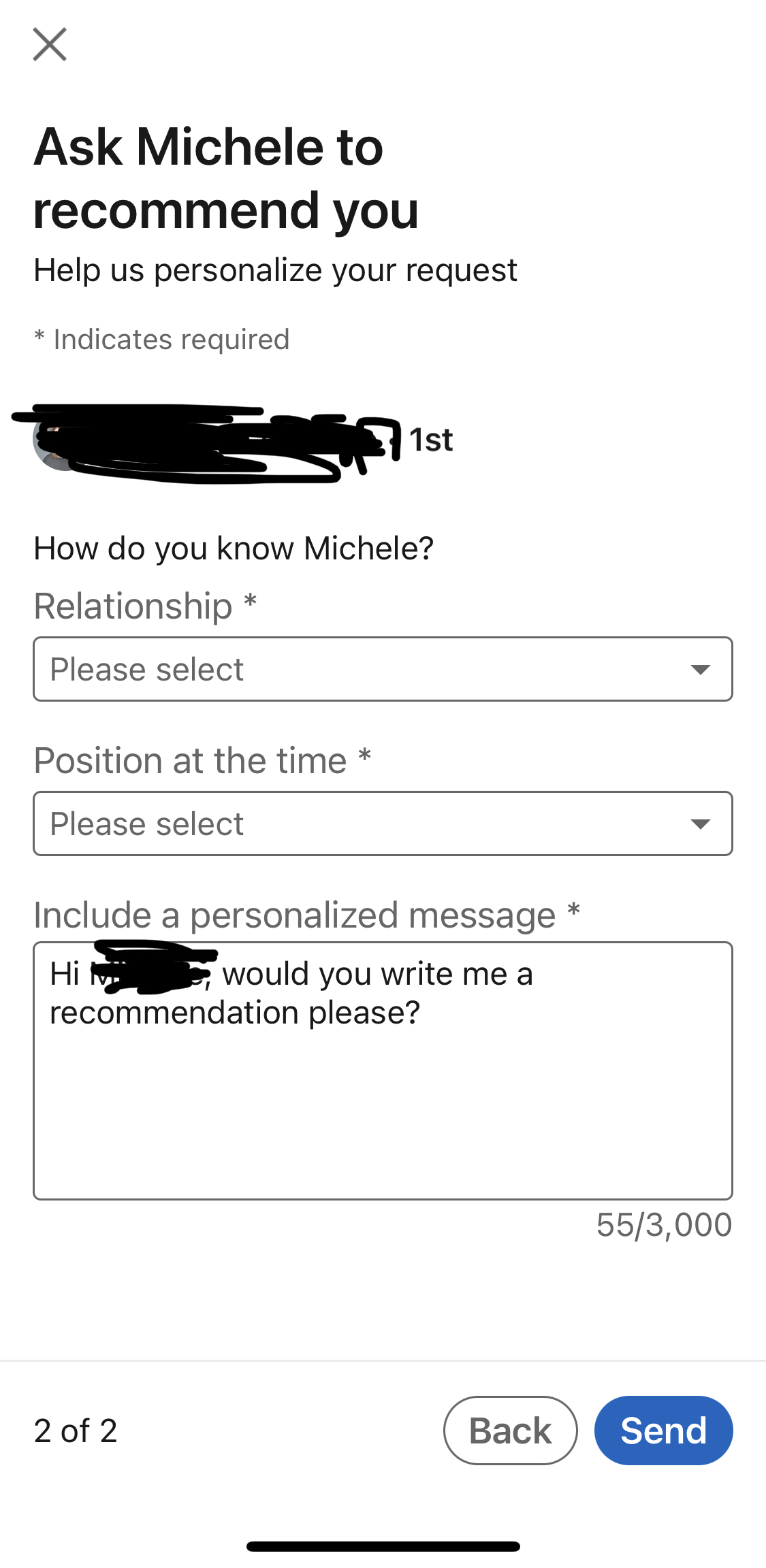Open the Position at the time dropdown

point(383,823)
